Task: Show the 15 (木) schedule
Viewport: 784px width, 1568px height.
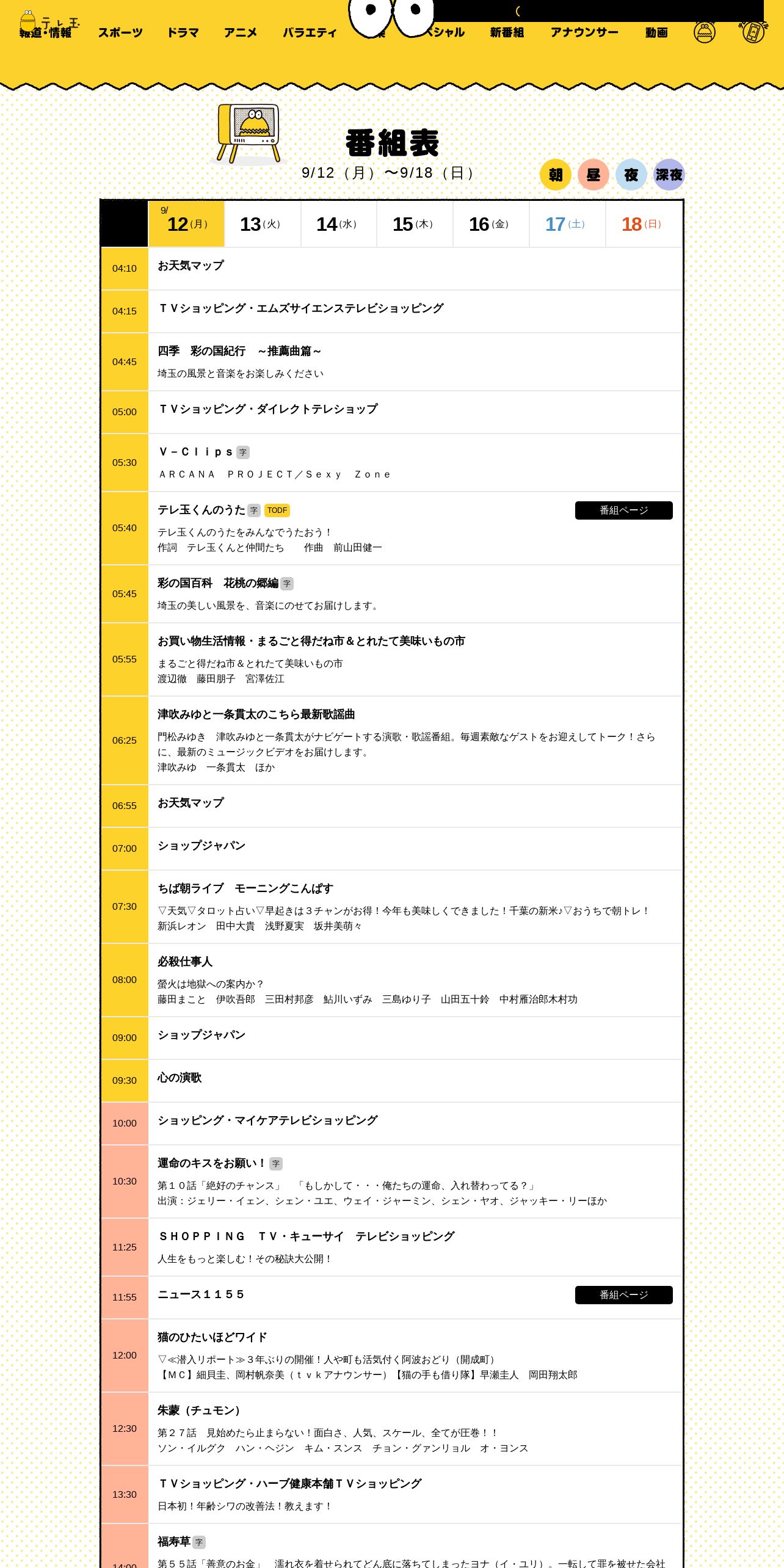Action: click(415, 224)
